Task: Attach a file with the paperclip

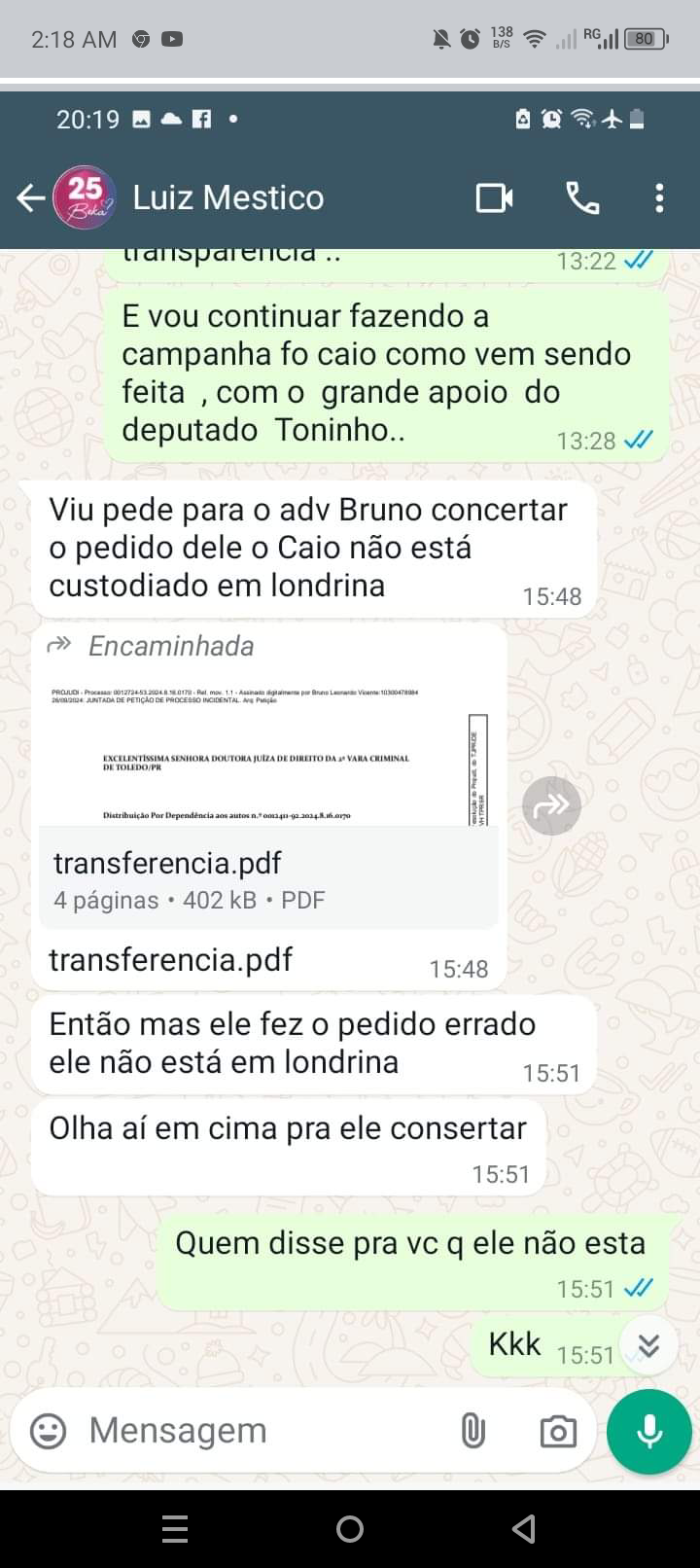Action: click(x=472, y=1431)
